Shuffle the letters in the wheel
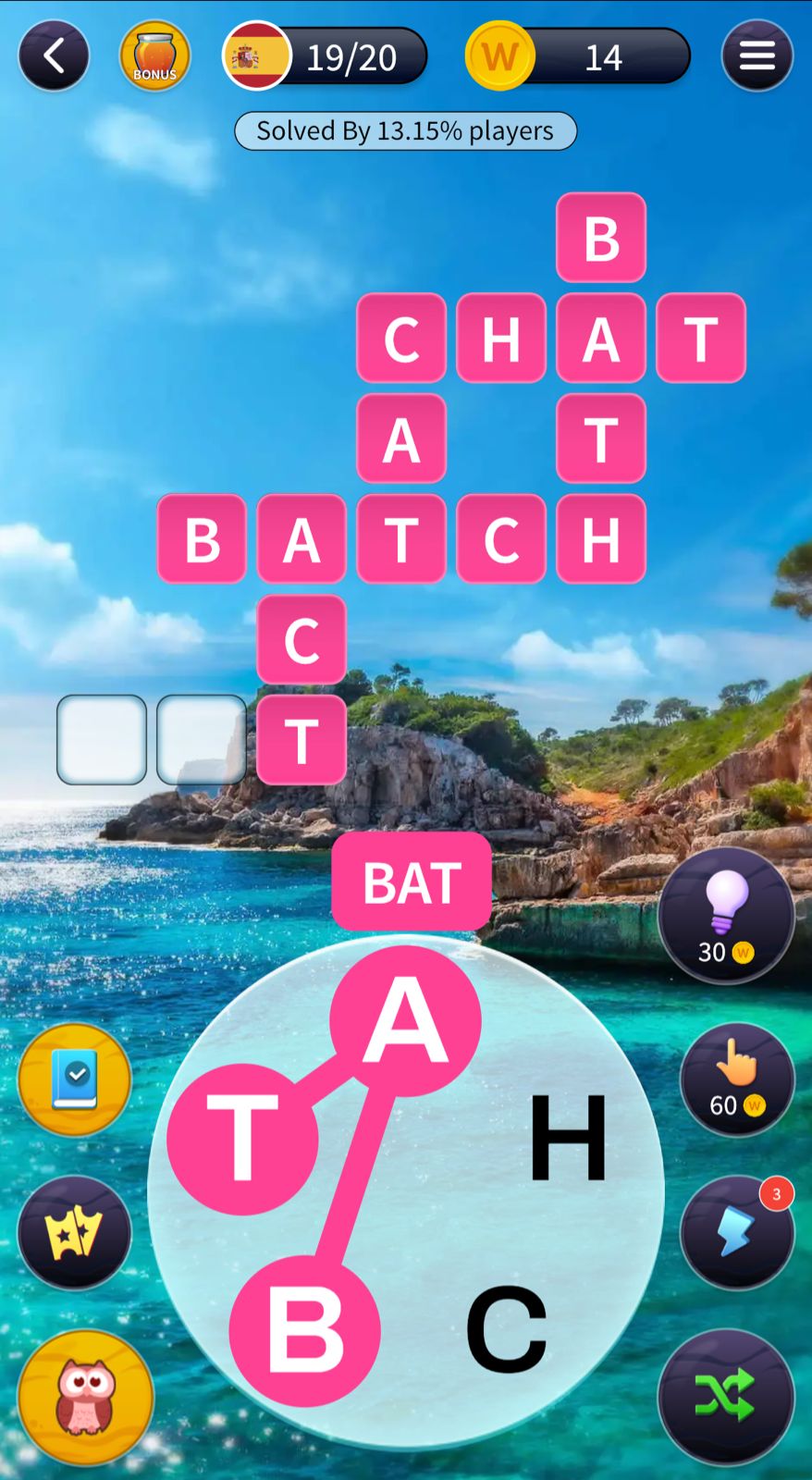The image size is (812, 1480). point(725,1396)
